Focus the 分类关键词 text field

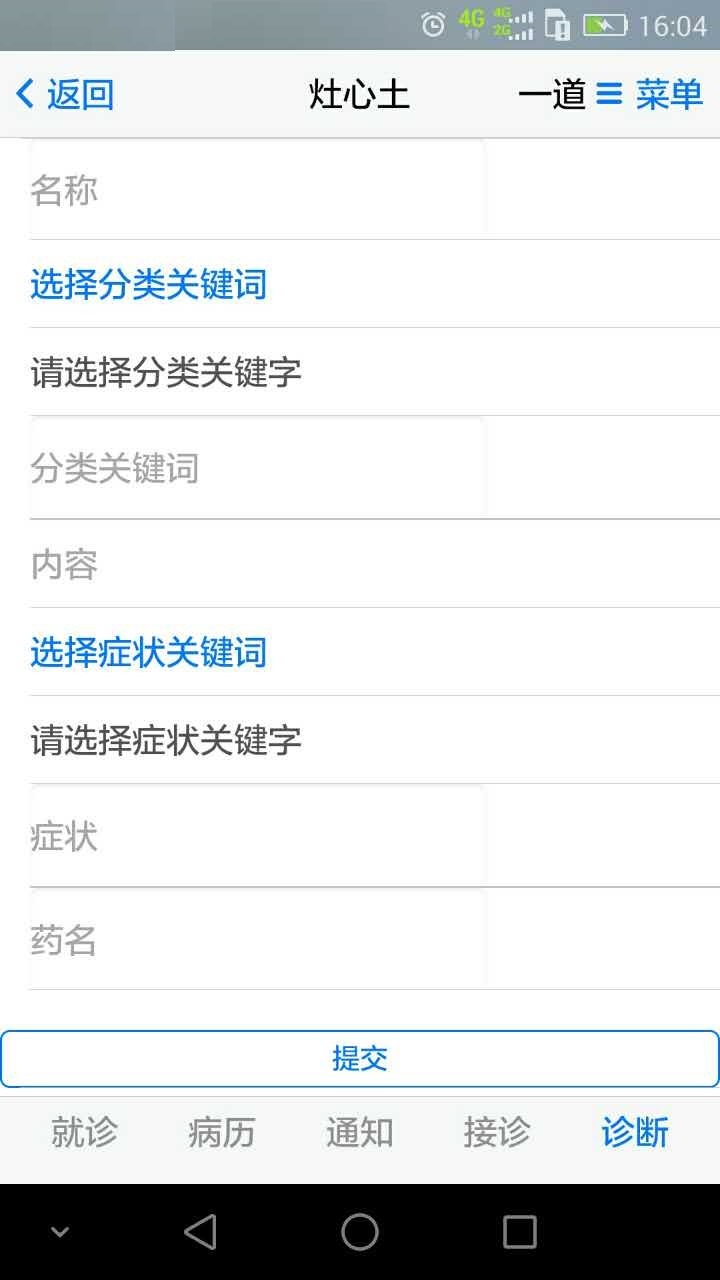pos(257,468)
